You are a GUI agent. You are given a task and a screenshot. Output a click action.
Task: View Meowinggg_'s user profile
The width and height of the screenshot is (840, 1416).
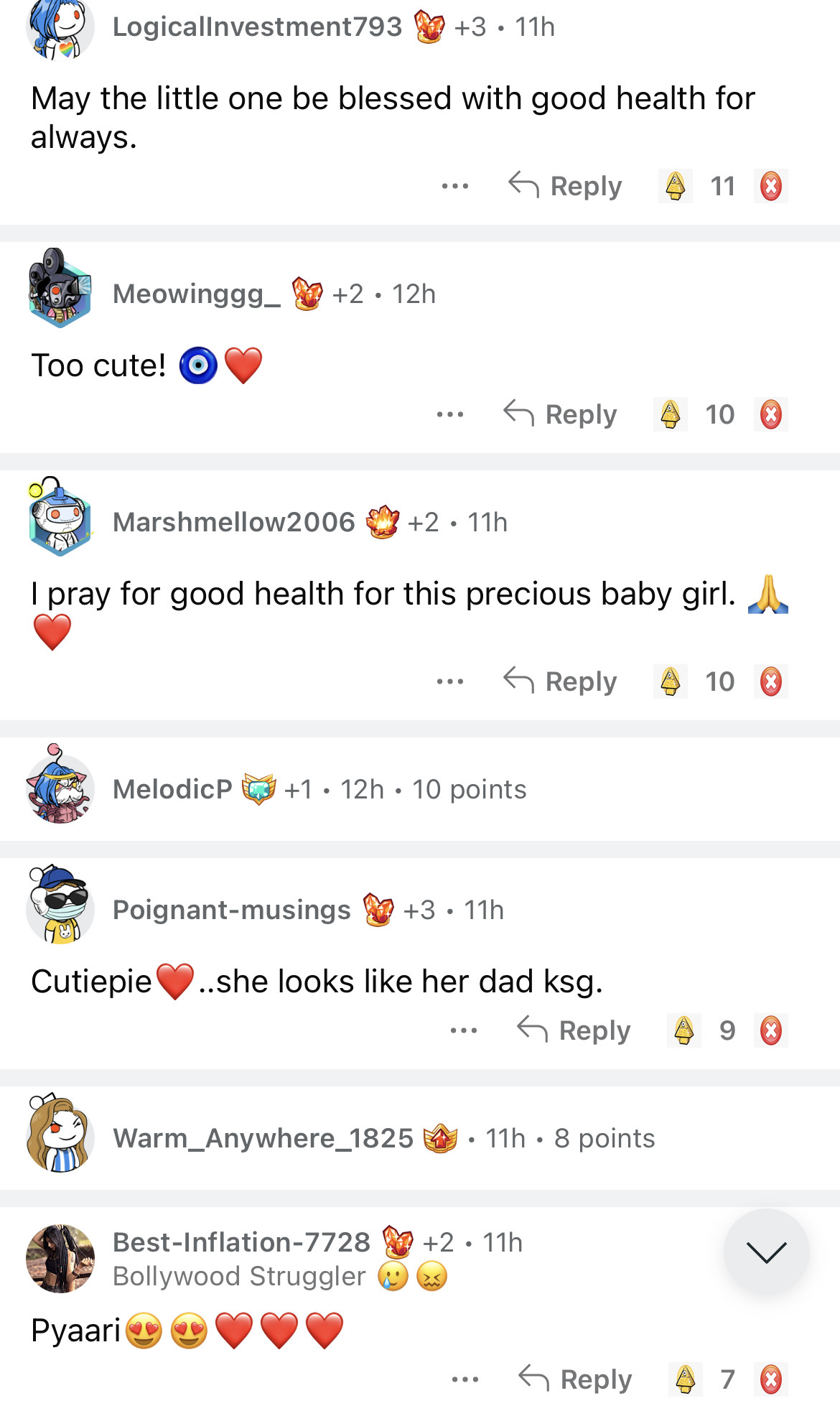click(x=196, y=294)
